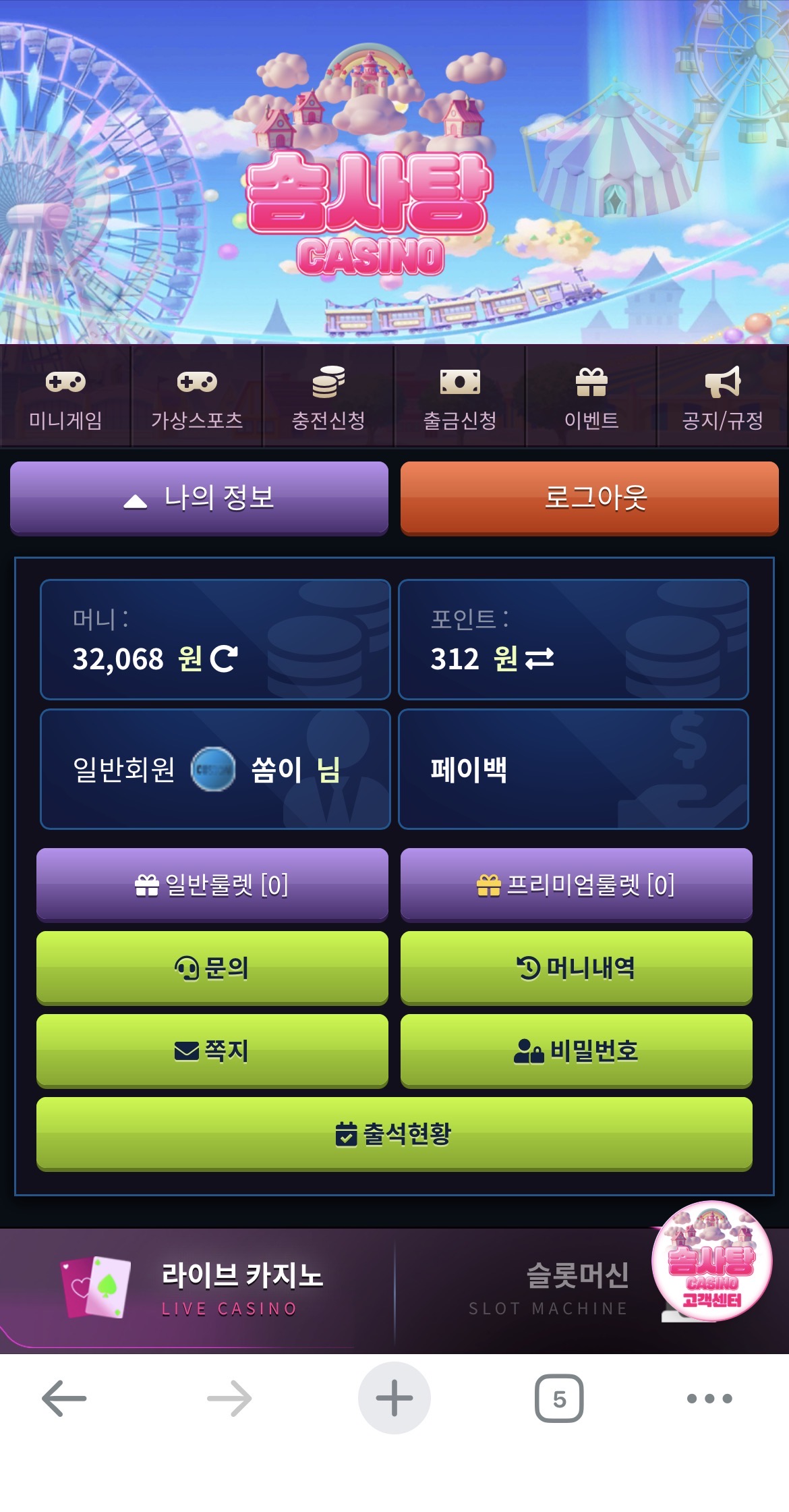Go to 가상스포츠 section

(197, 398)
